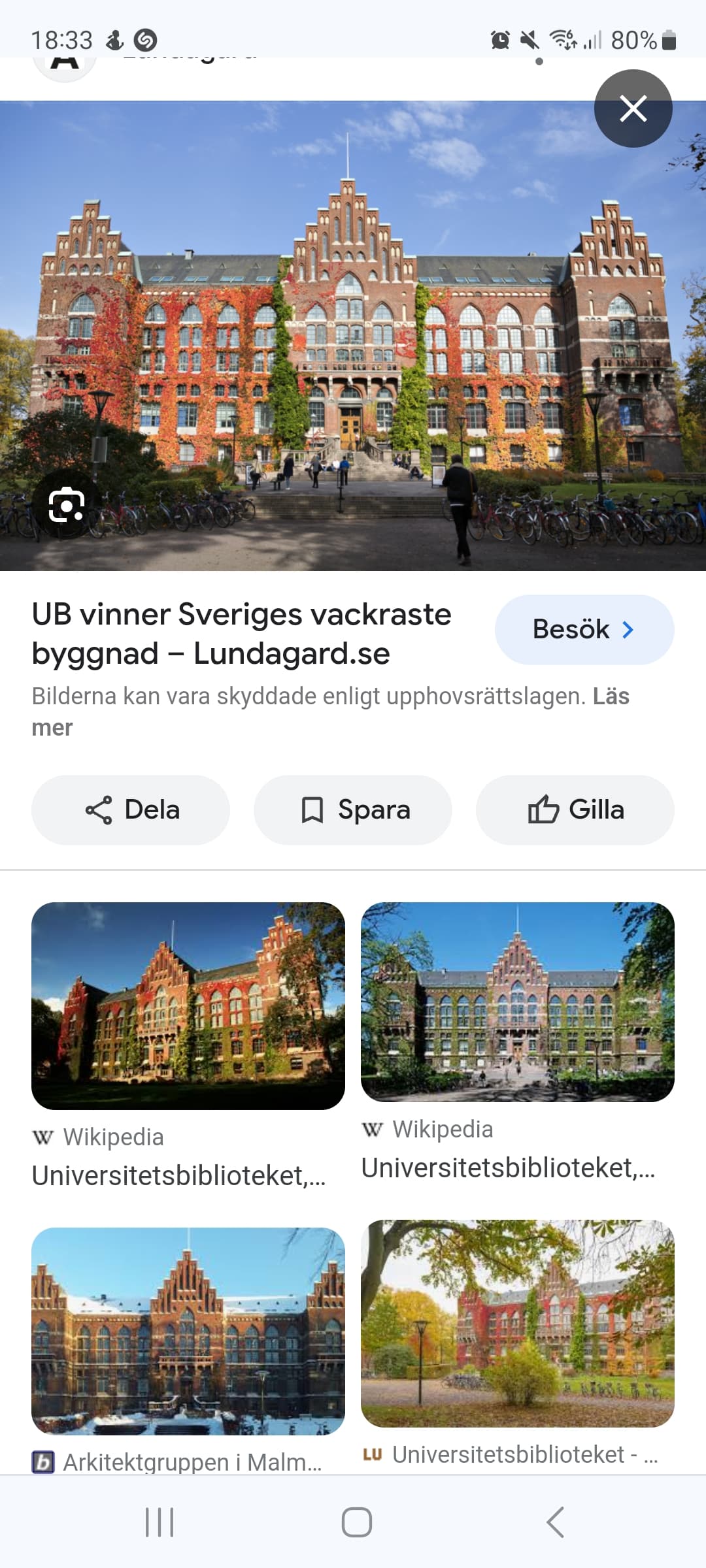Screen dimensions: 706x1568
Task: Tap Besök to visit Lundagard.se
Action: tap(584, 630)
